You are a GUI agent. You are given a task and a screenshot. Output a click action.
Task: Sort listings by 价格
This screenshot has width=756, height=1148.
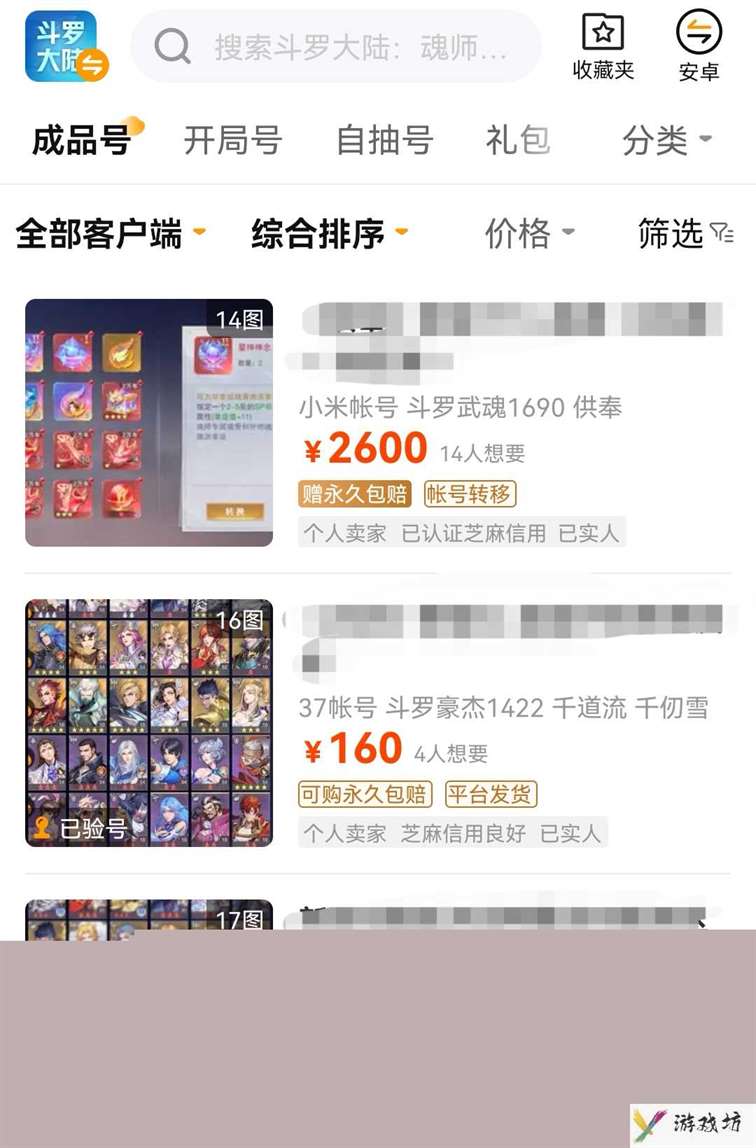[529, 234]
